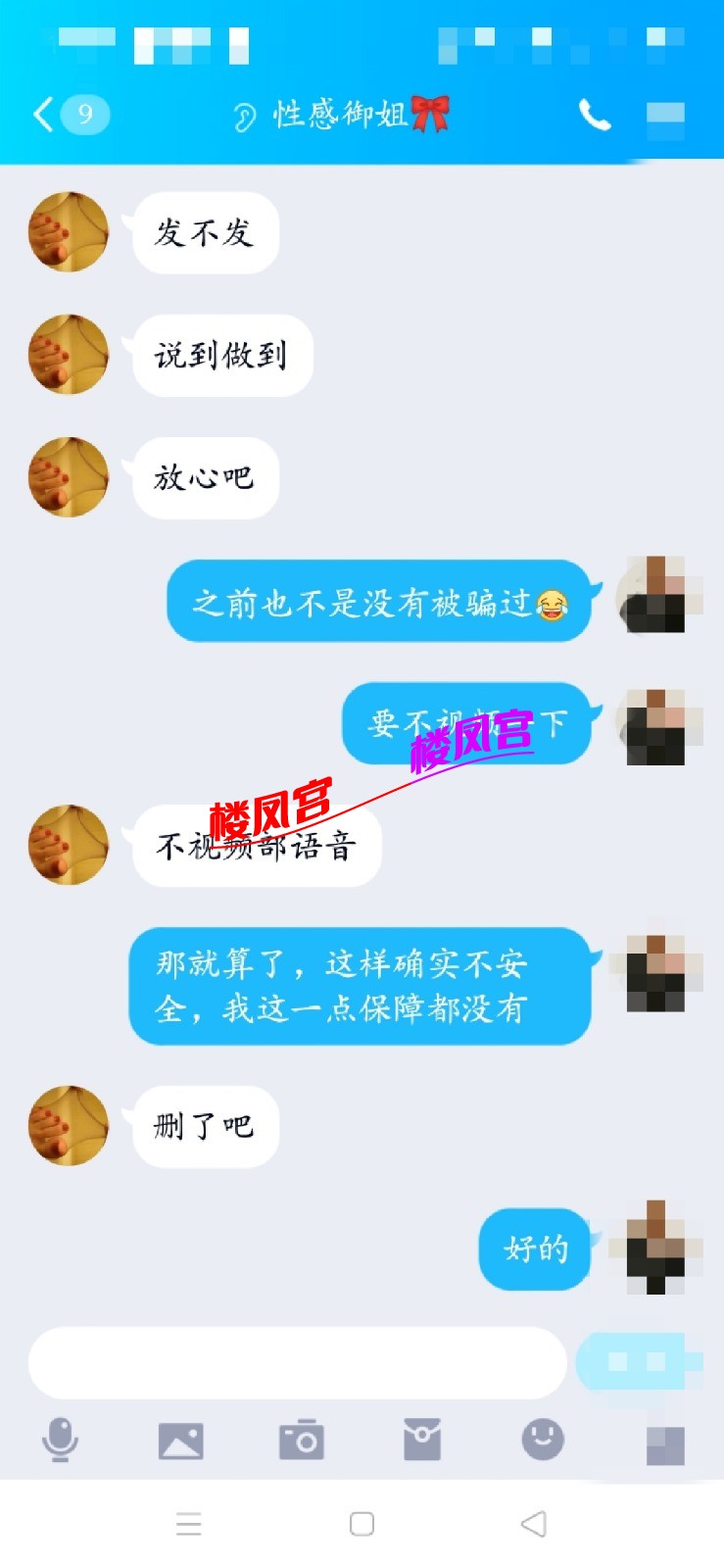Image resolution: width=724 pixels, height=1568 pixels.
Task: Send a red envelope
Action: point(422,1440)
